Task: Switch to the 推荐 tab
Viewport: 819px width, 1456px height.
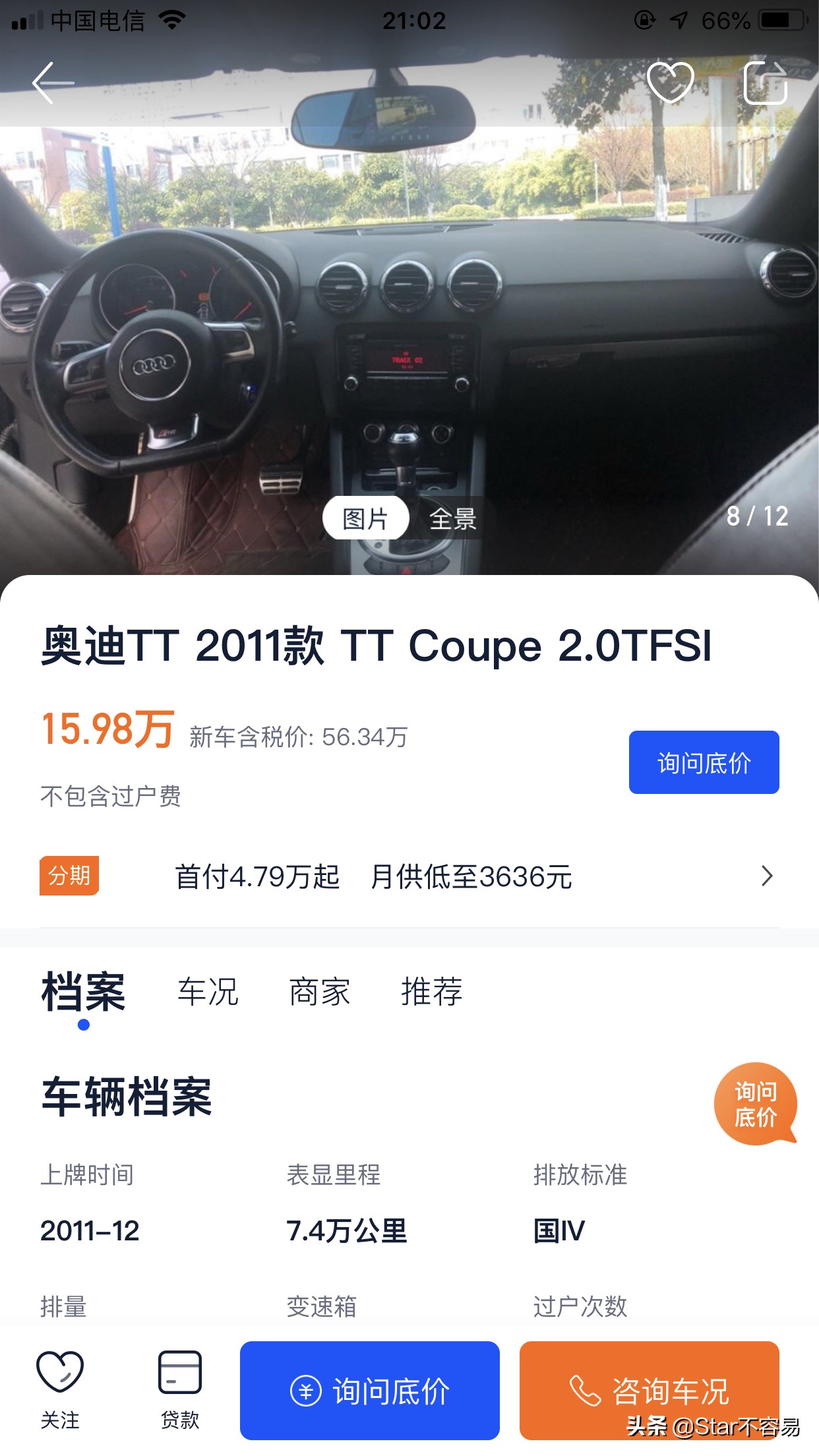Action: (432, 992)
